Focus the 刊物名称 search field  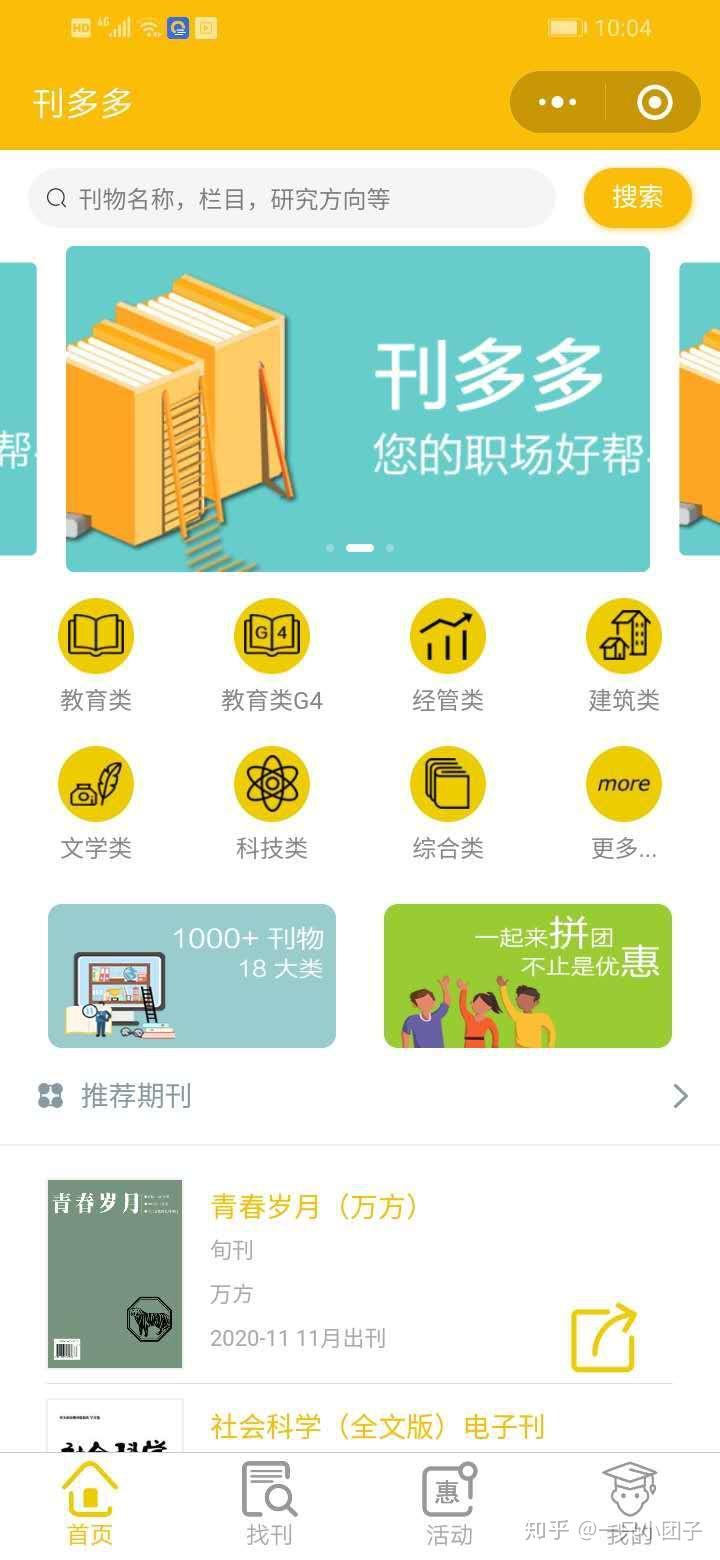tap(300, 198)
